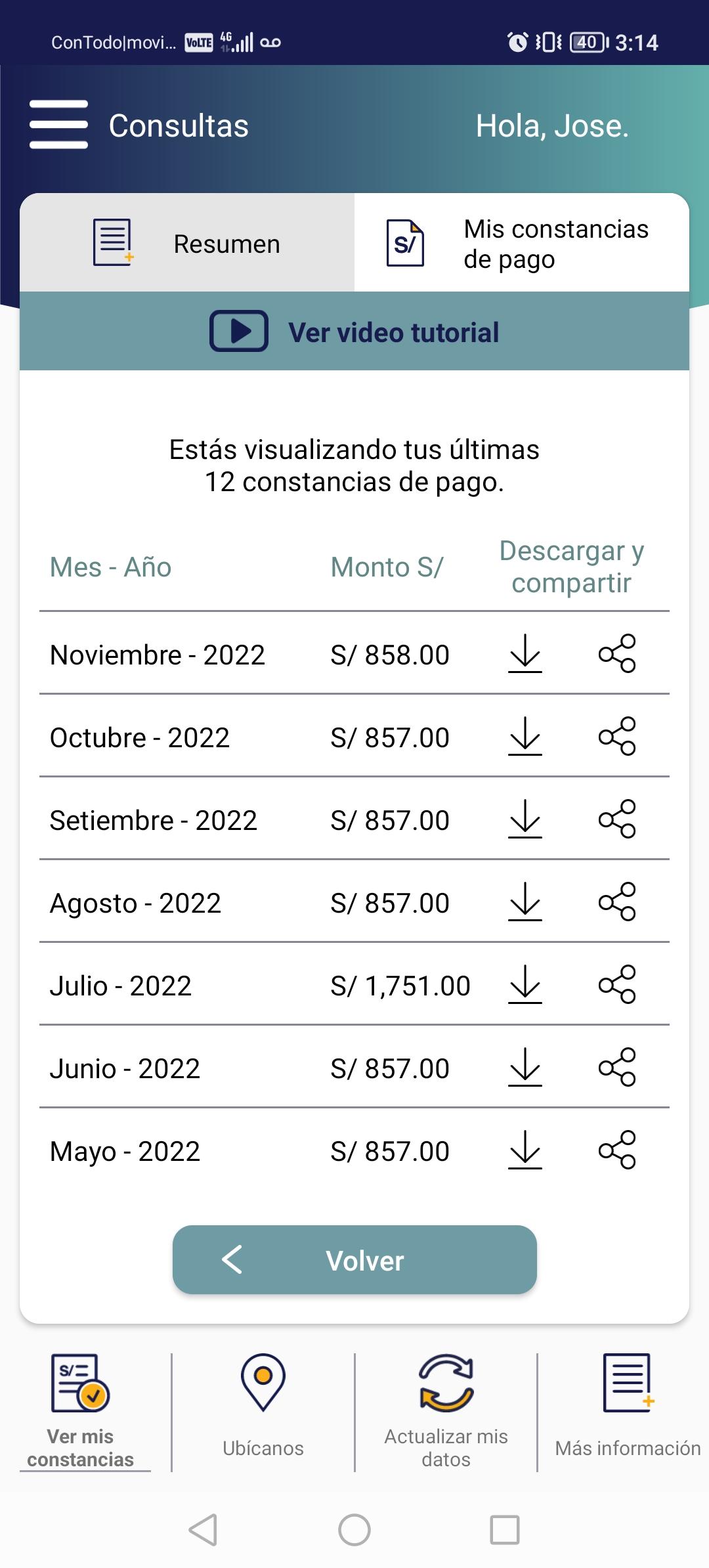Download the Agosto 2022 receipt
The image size is (709, 1568).
click(x=525, y=902)
